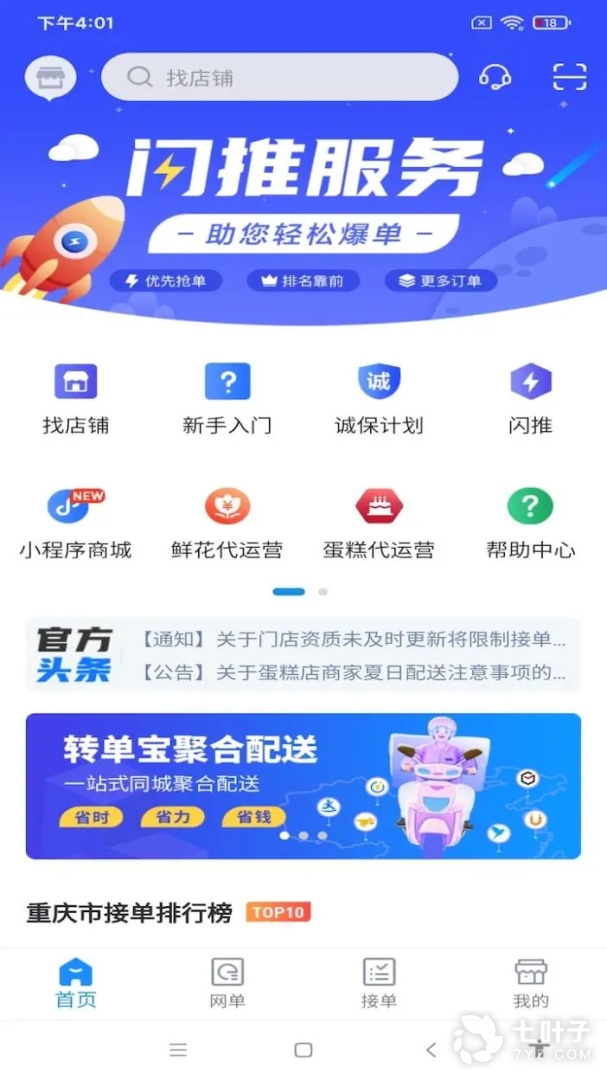The width and height of the screenshot is (607, 1080).
Task: Open the store message icon
Action: [50, 77]
